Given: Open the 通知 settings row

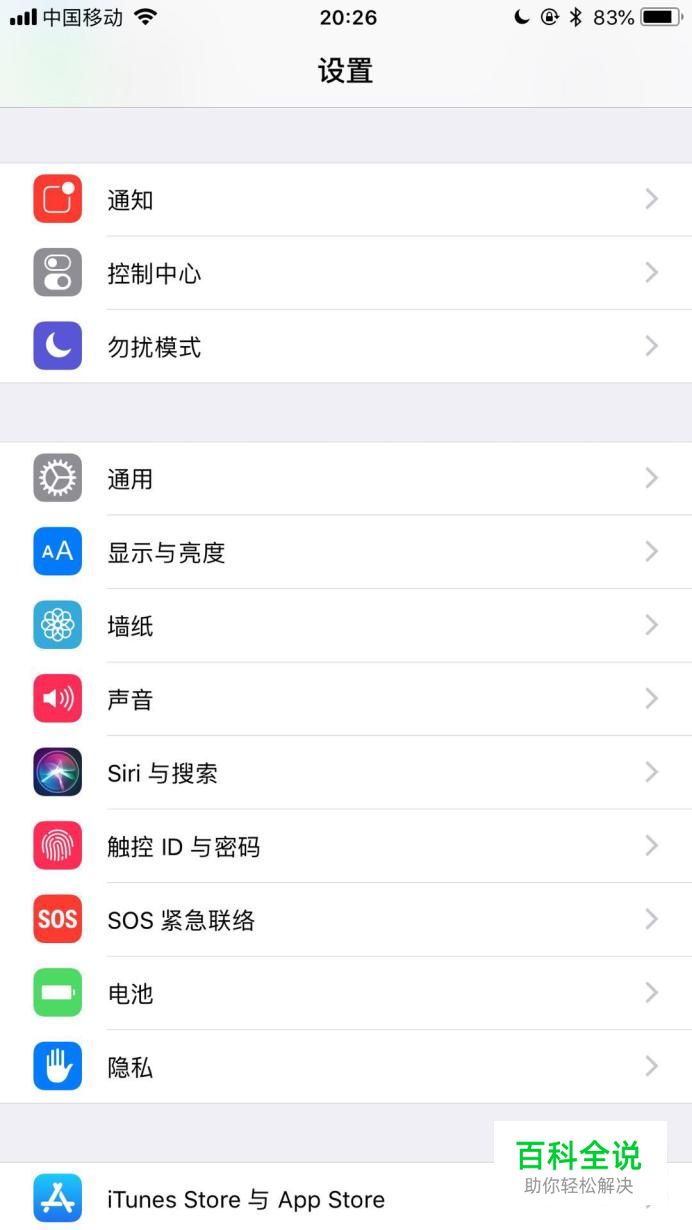Looking at the screenshot, I should coord(345,200).
